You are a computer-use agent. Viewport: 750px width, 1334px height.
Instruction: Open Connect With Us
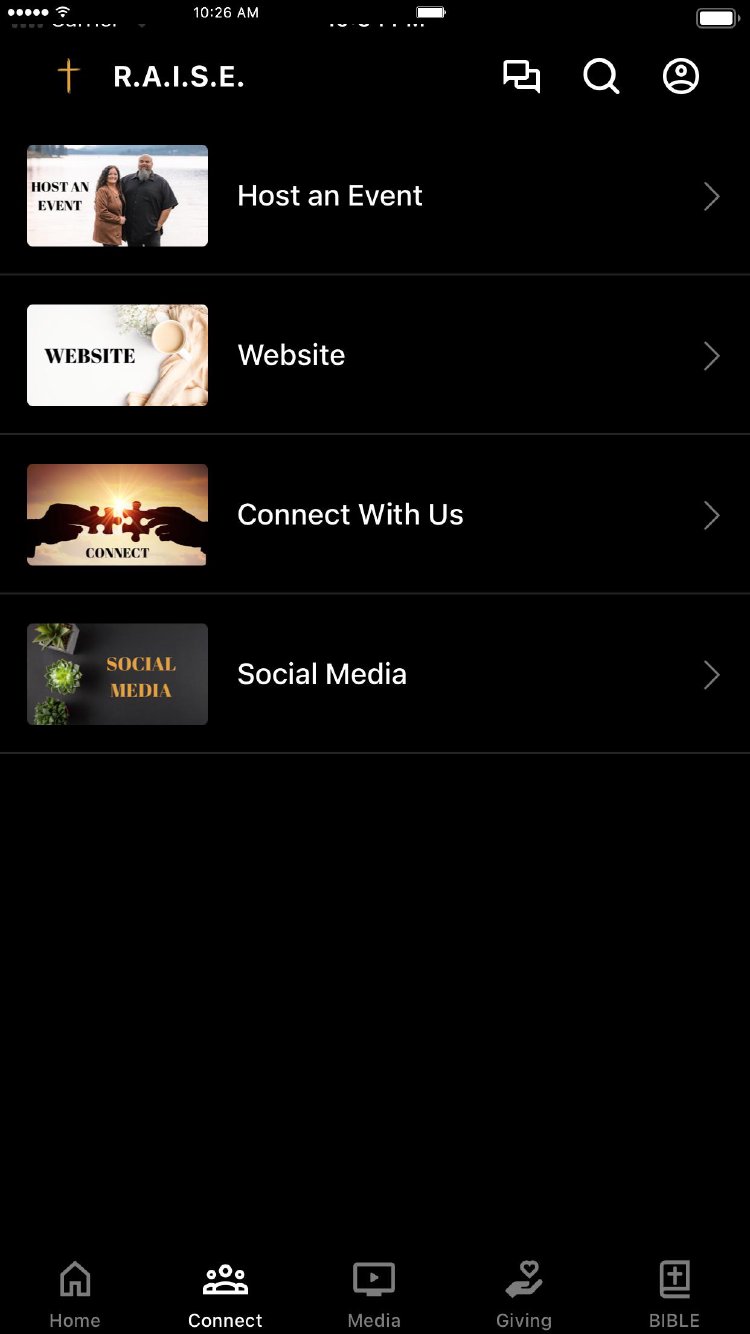point(375,515)
